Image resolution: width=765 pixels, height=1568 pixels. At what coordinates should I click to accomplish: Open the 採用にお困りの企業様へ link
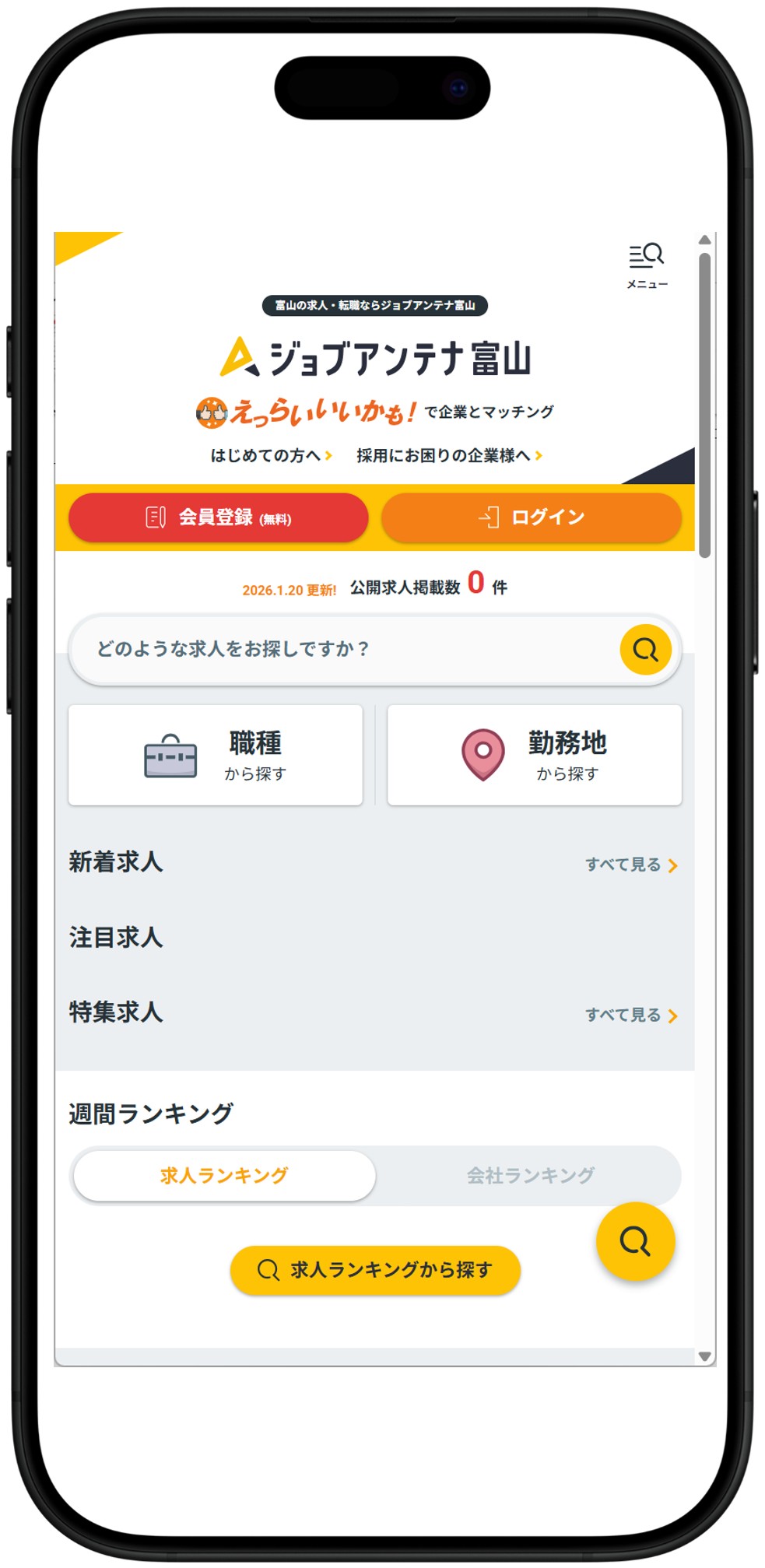point(449,455)
